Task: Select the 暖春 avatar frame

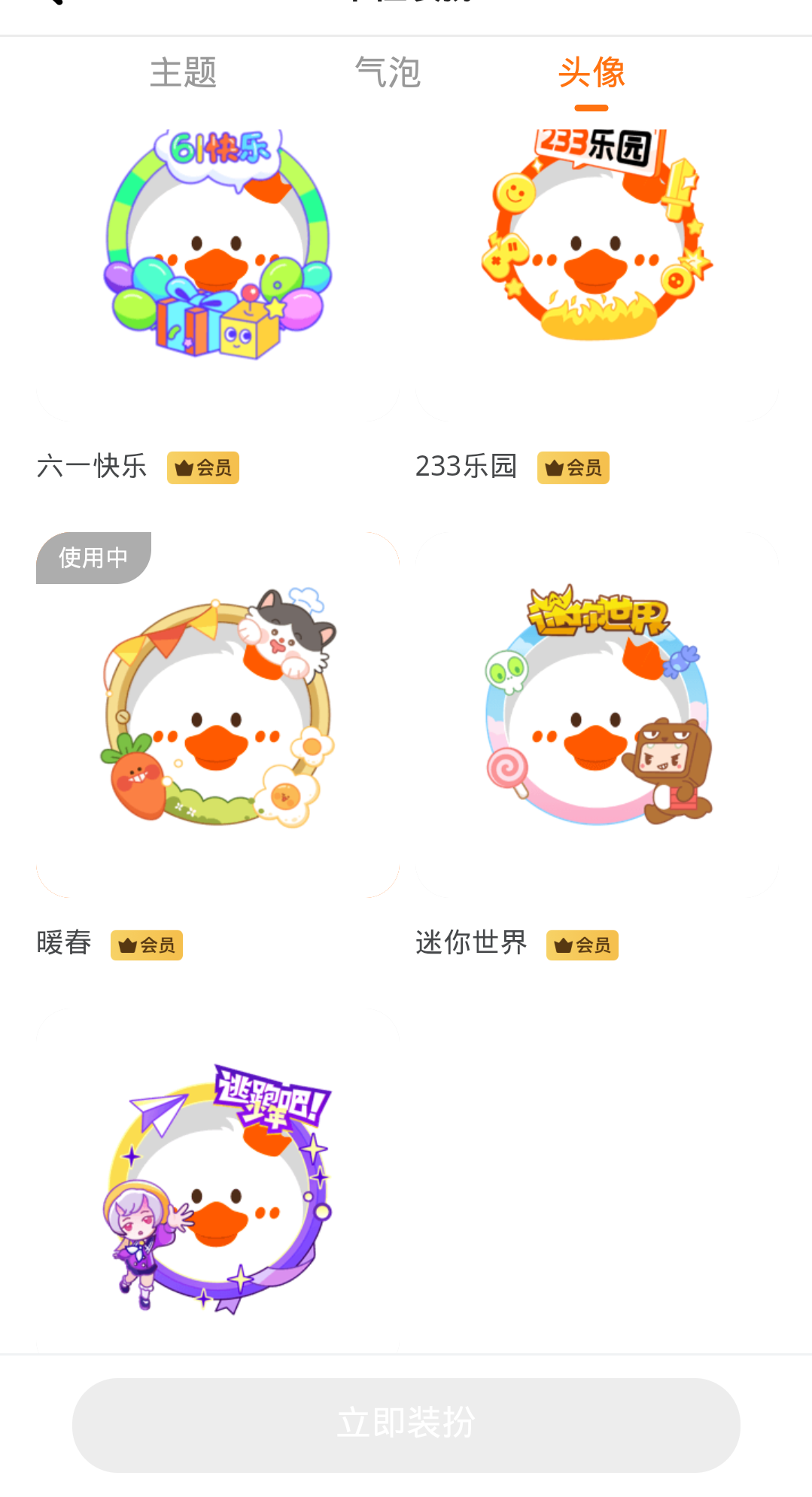Action: tap(217, 714)
